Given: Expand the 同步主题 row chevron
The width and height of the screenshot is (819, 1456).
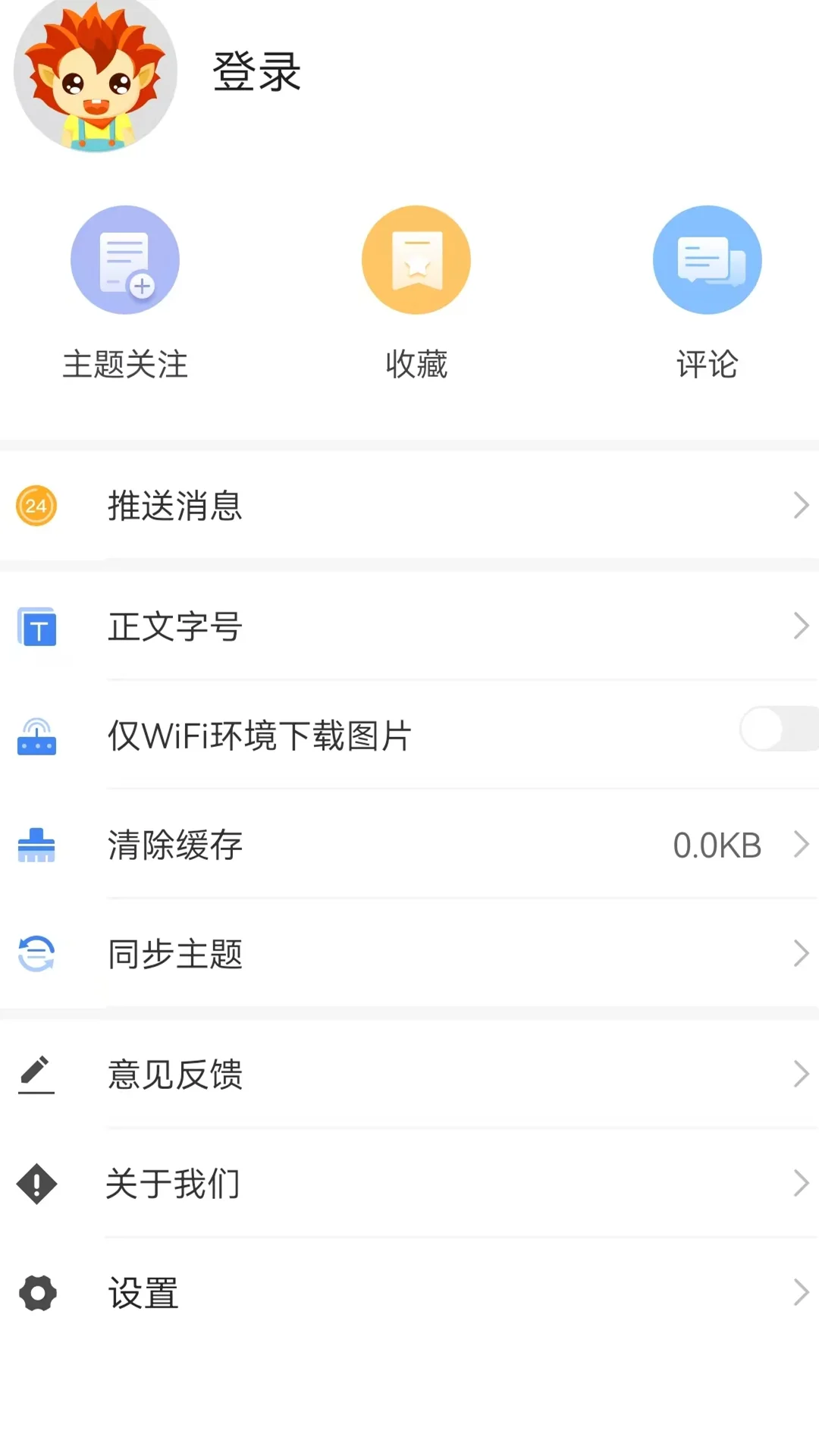Looking at the screenshot, I should pos(802,953).
